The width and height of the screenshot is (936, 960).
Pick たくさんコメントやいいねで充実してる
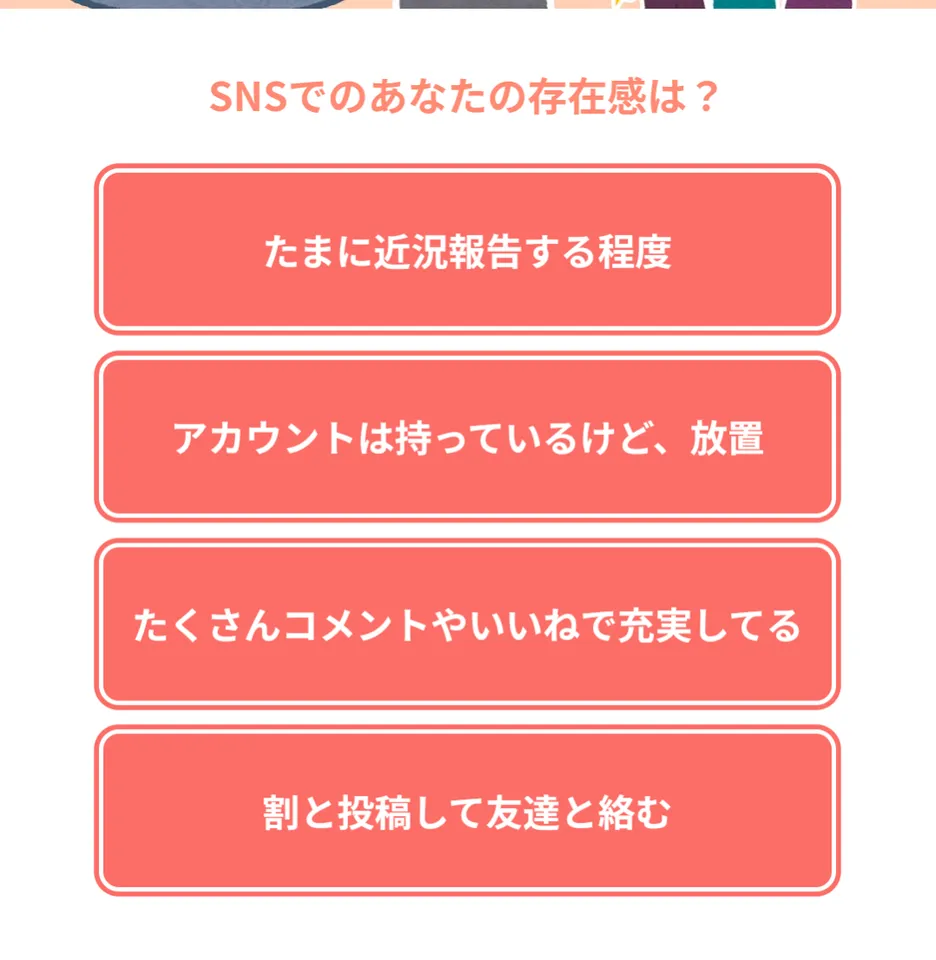click(467, 624)
